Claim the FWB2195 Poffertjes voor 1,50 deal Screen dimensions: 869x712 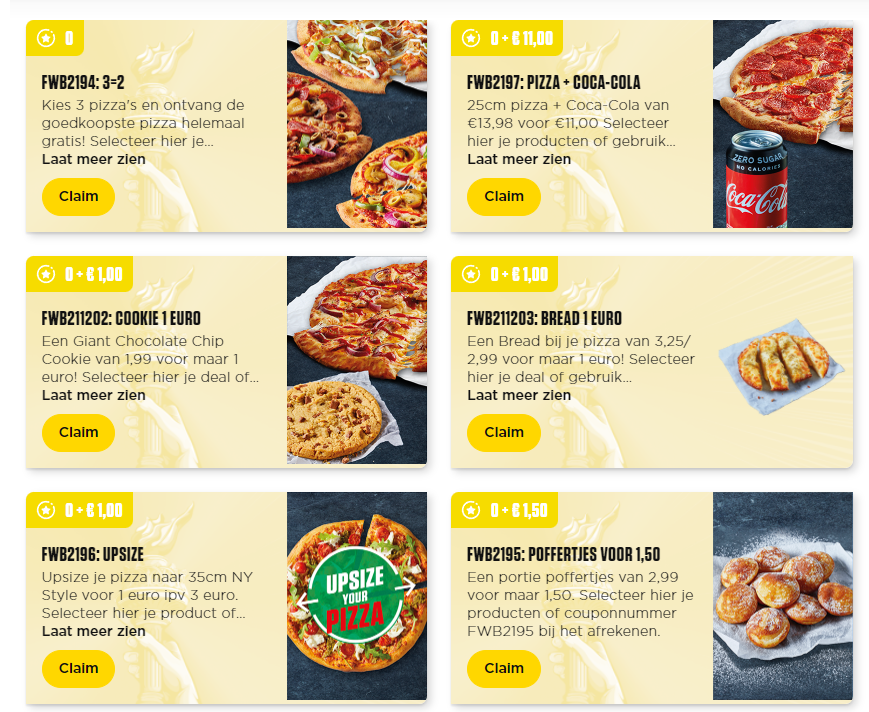coord(503,668)
